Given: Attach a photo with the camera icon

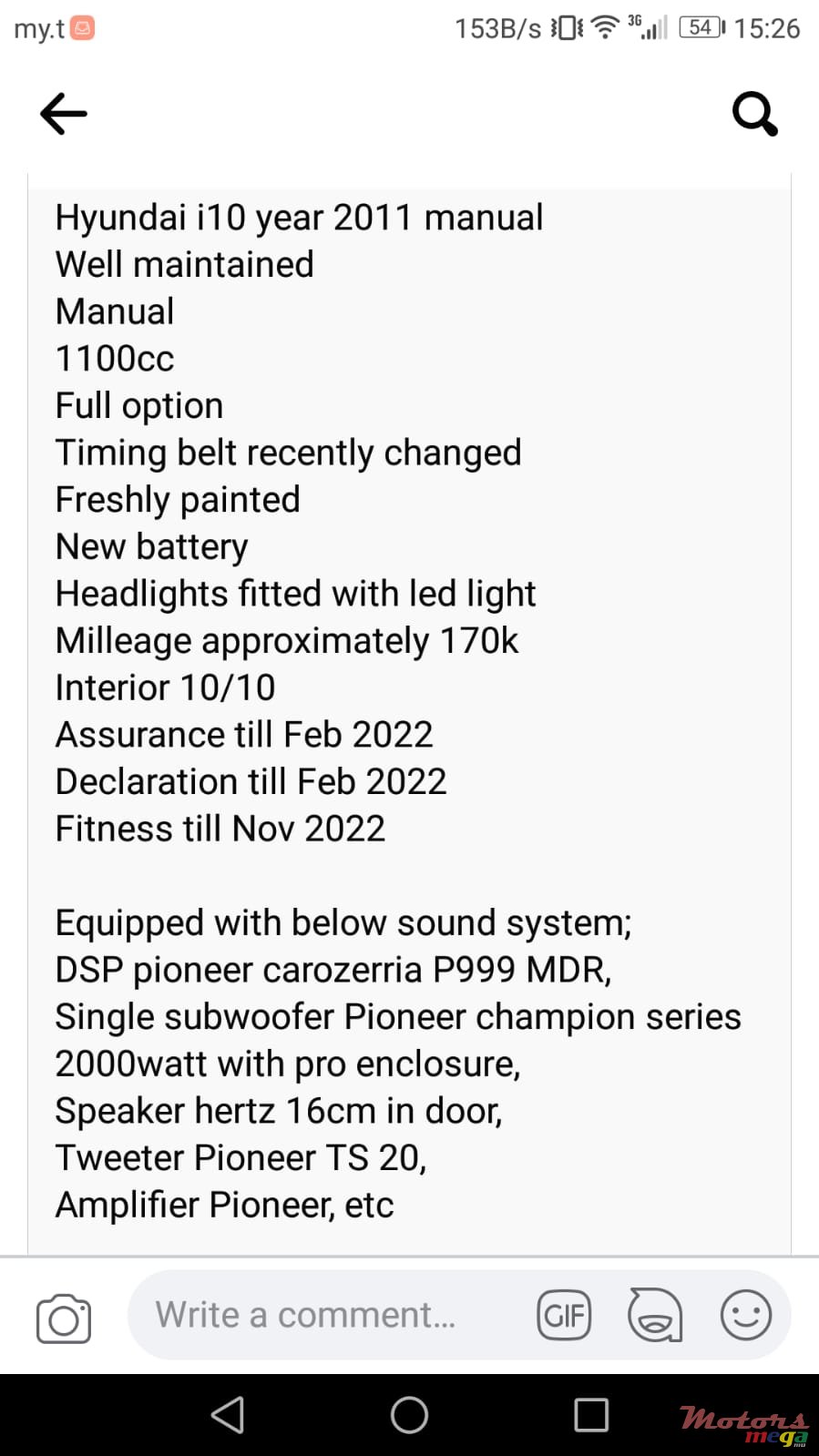Looking at the screenshot, I should [x=64, y=1318].
